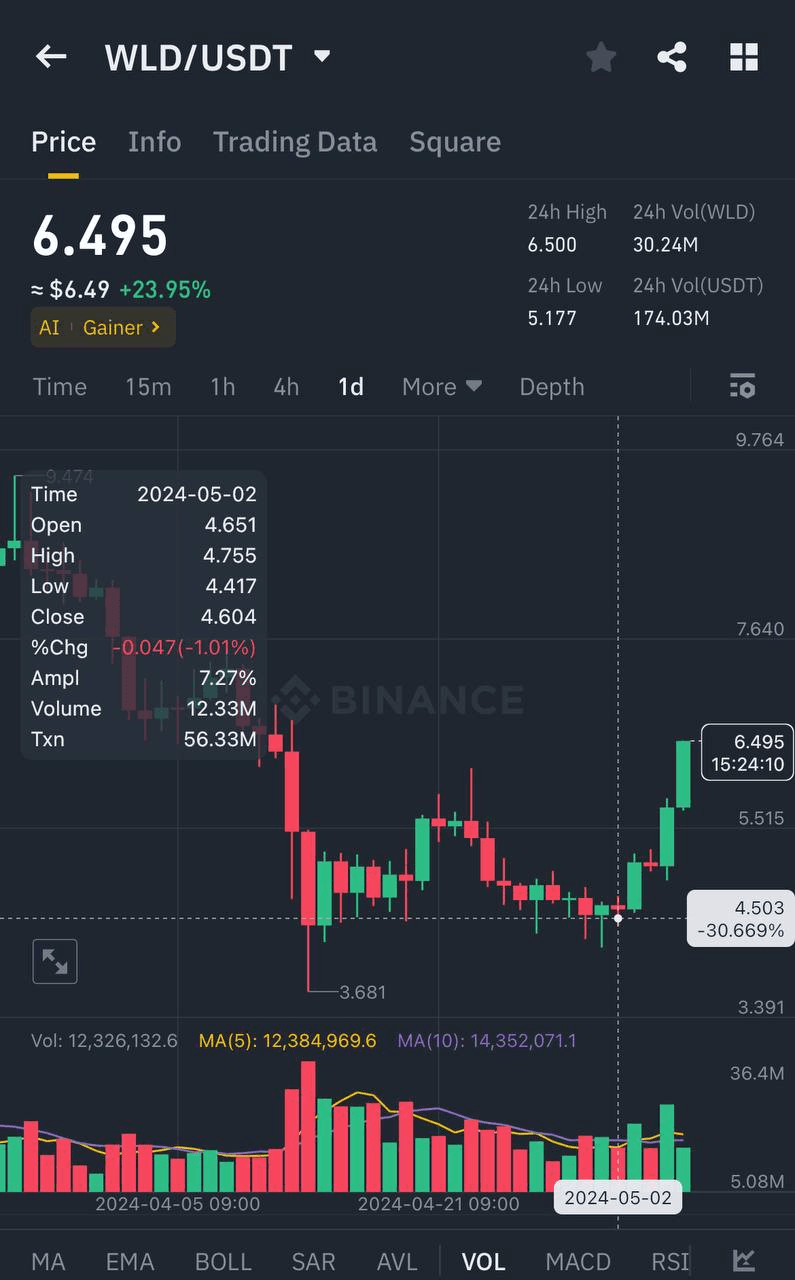The width and height of the screenshot is (795, 1280).
Task: Open the Square tab
Action: click(x=455, y=142)
